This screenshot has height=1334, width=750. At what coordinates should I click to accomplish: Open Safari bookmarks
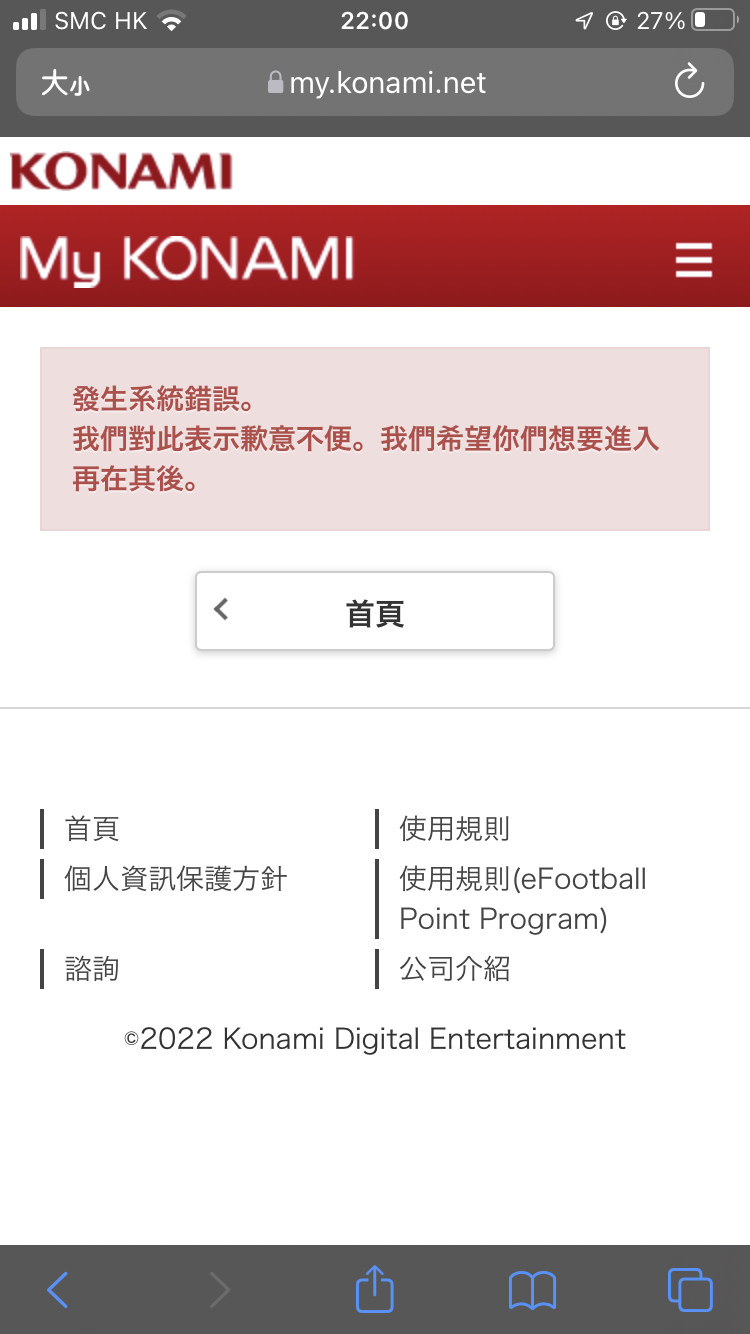[x=532, y=1290]
